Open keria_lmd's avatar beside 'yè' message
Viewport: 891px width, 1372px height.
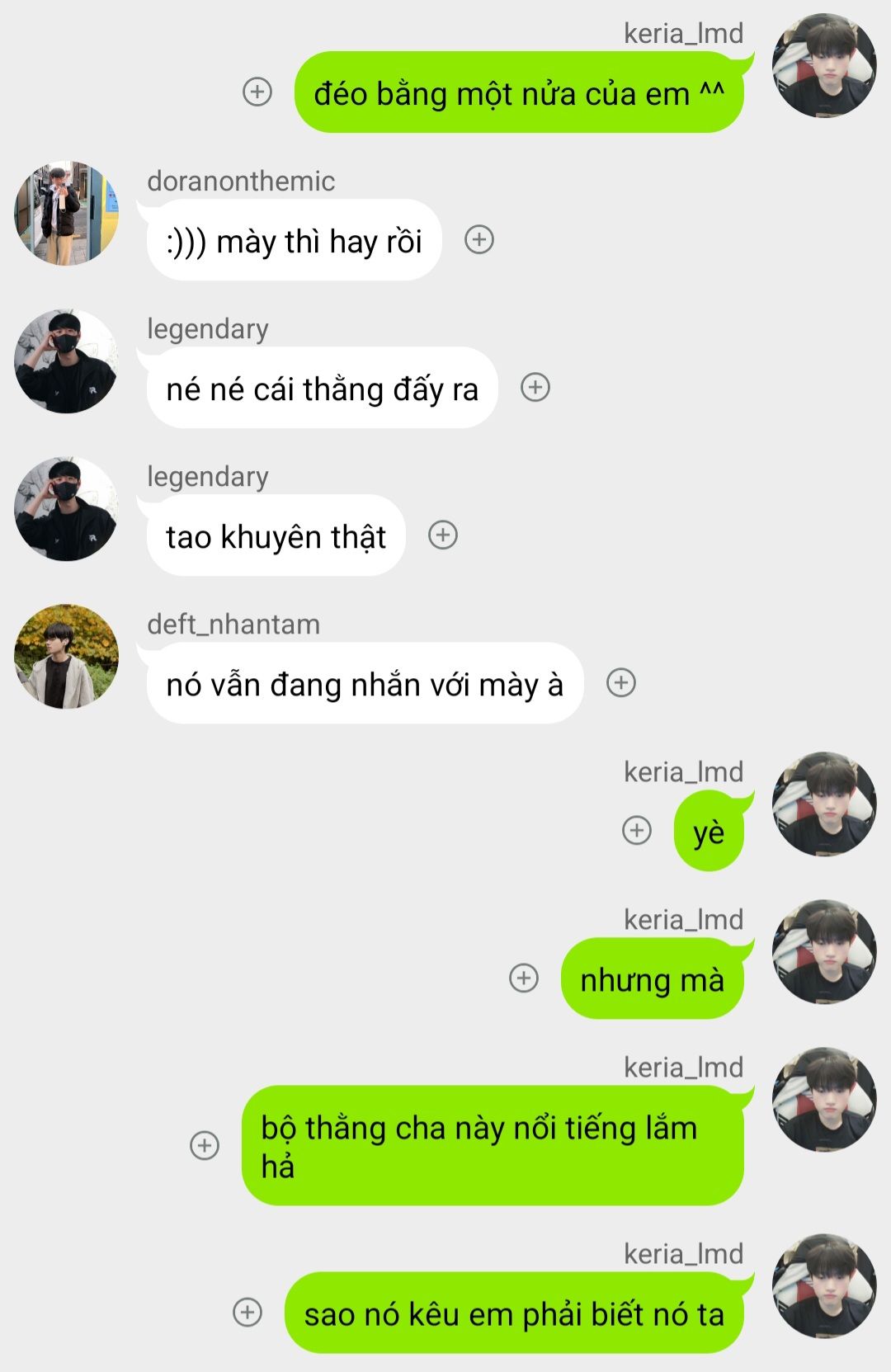pos(823,804)
